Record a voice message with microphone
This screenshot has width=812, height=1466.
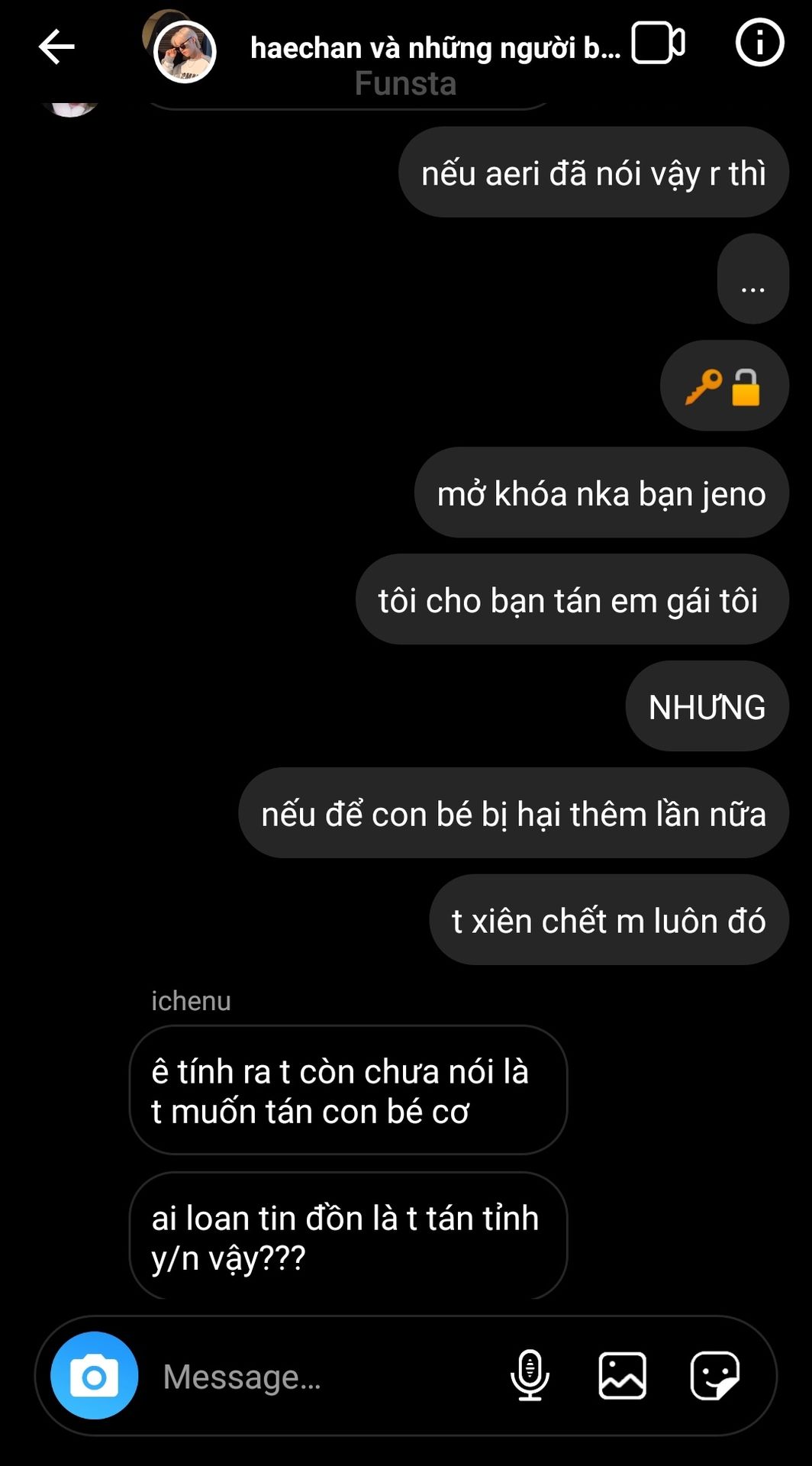(530, 1376)
